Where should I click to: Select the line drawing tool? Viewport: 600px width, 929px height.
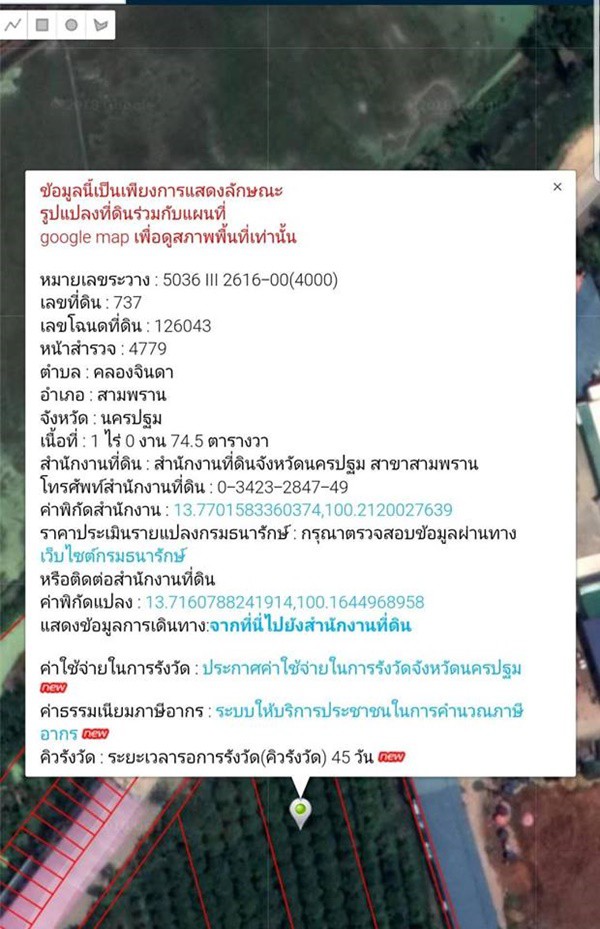(14, 25)
